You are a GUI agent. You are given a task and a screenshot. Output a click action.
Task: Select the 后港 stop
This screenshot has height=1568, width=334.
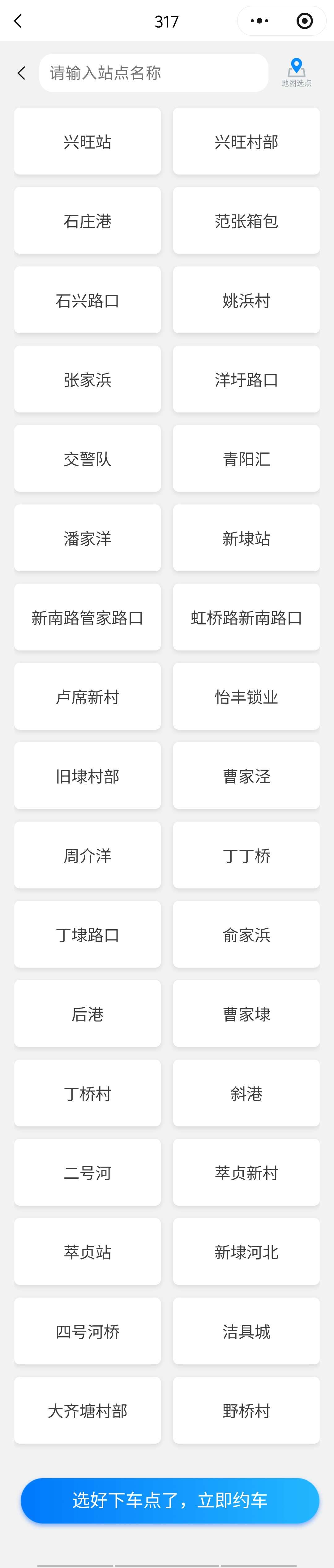click(x=88, y=1014)
